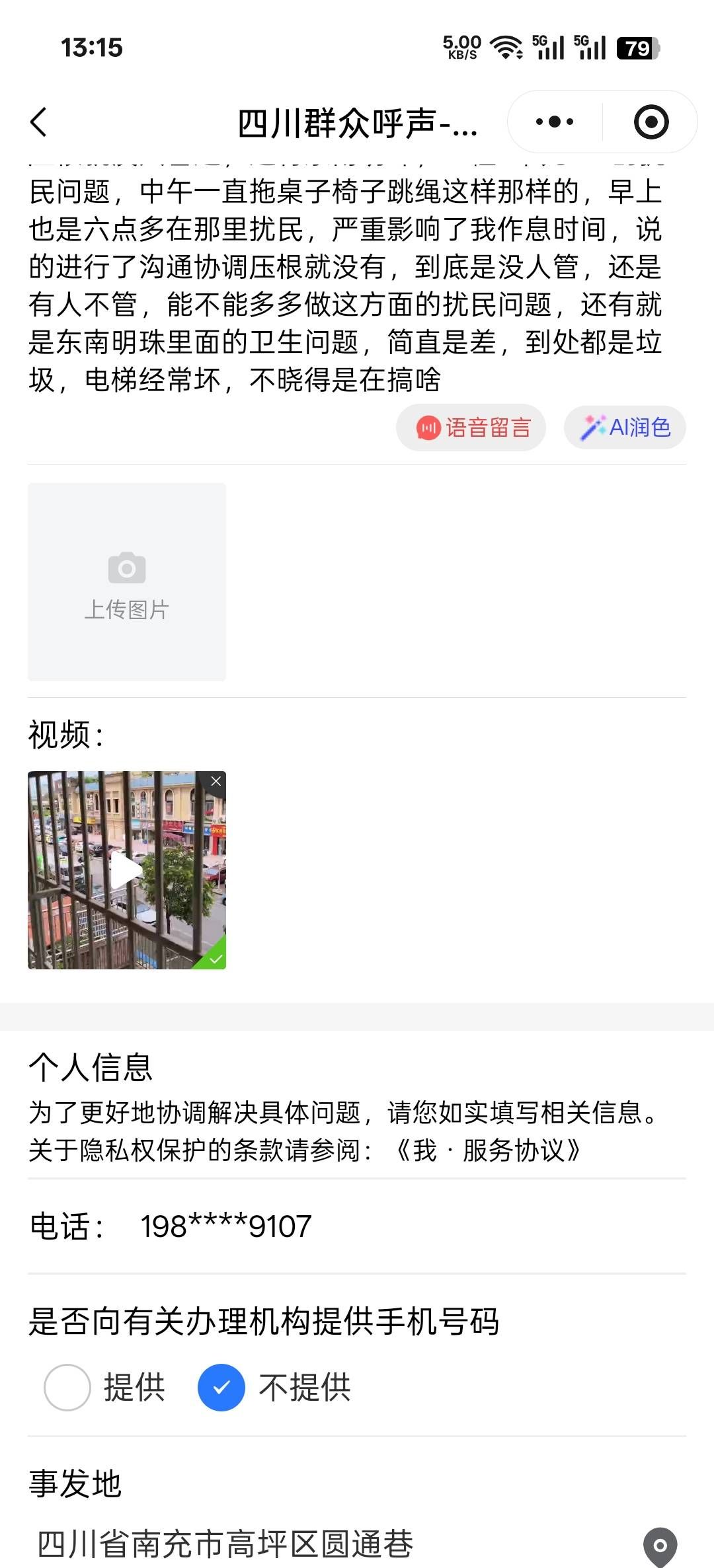
Task: Open the mini program more-options menu
Action: tap(555, 122)
